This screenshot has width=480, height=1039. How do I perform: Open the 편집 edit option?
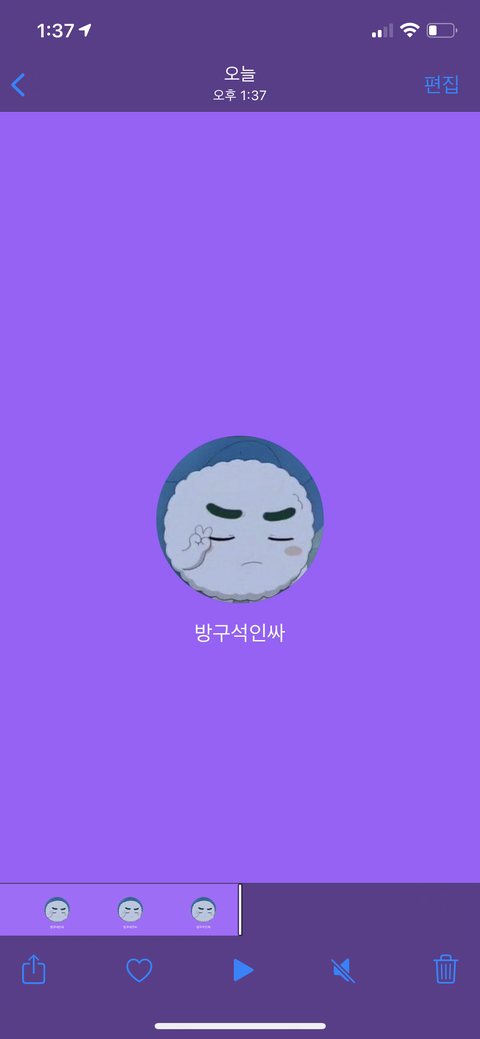pyautogui.click(x=442, y=84)
